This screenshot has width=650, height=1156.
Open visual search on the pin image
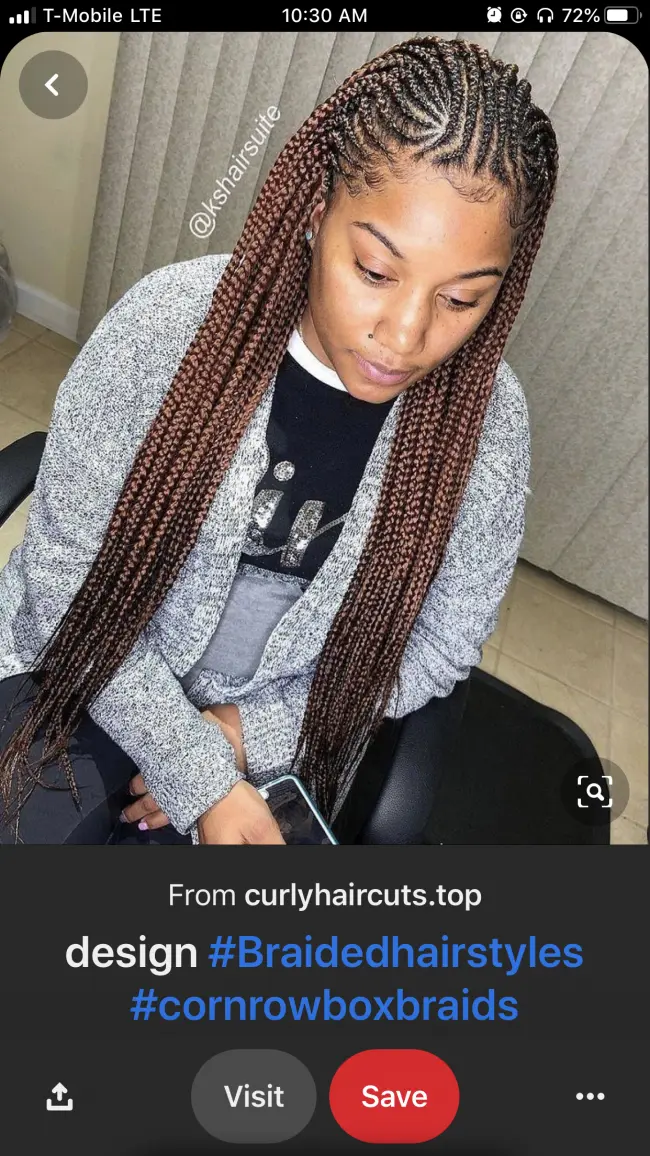coord(594,792)
